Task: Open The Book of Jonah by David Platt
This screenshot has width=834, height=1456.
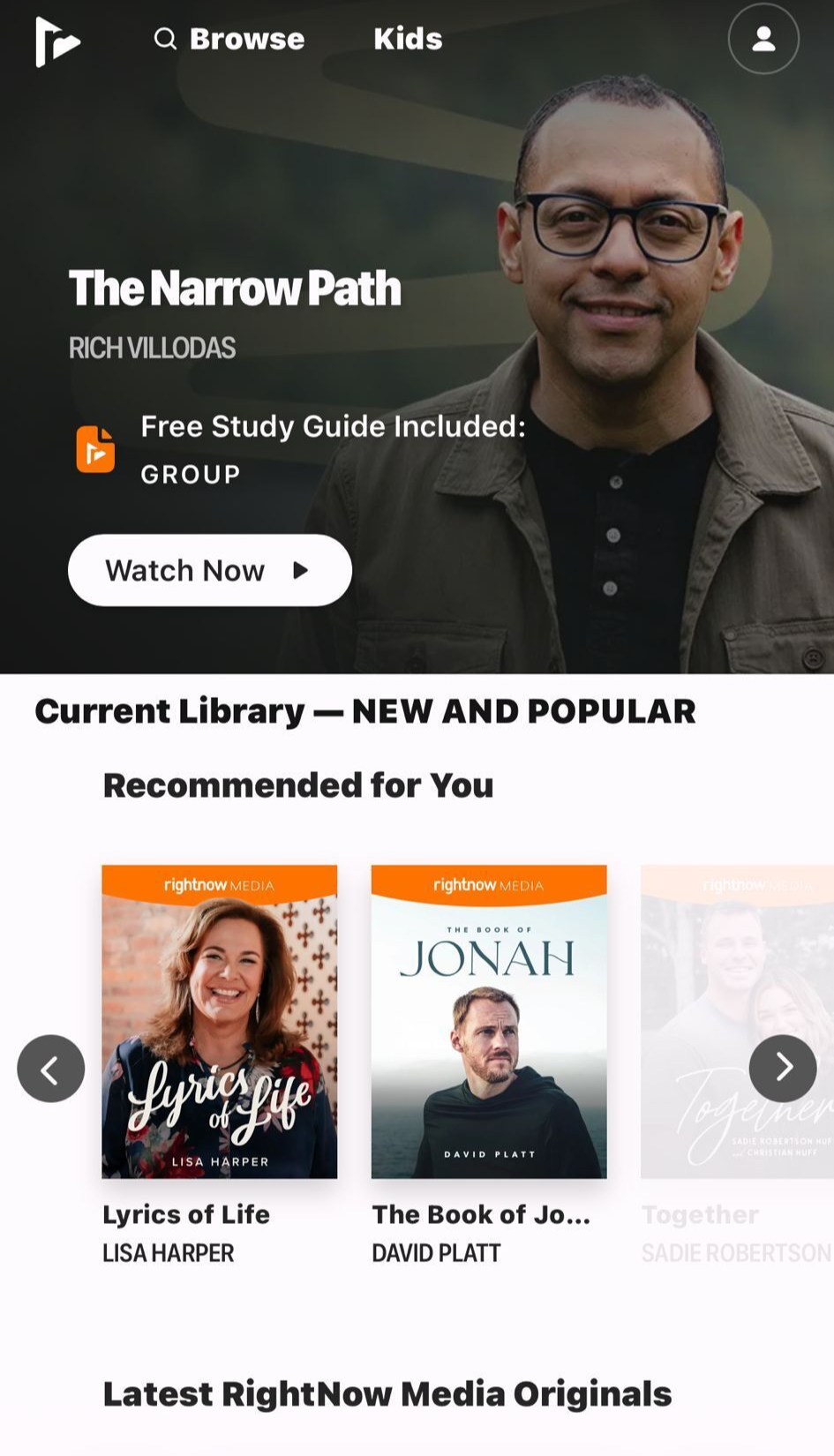Action: [x=489, y=1021]
